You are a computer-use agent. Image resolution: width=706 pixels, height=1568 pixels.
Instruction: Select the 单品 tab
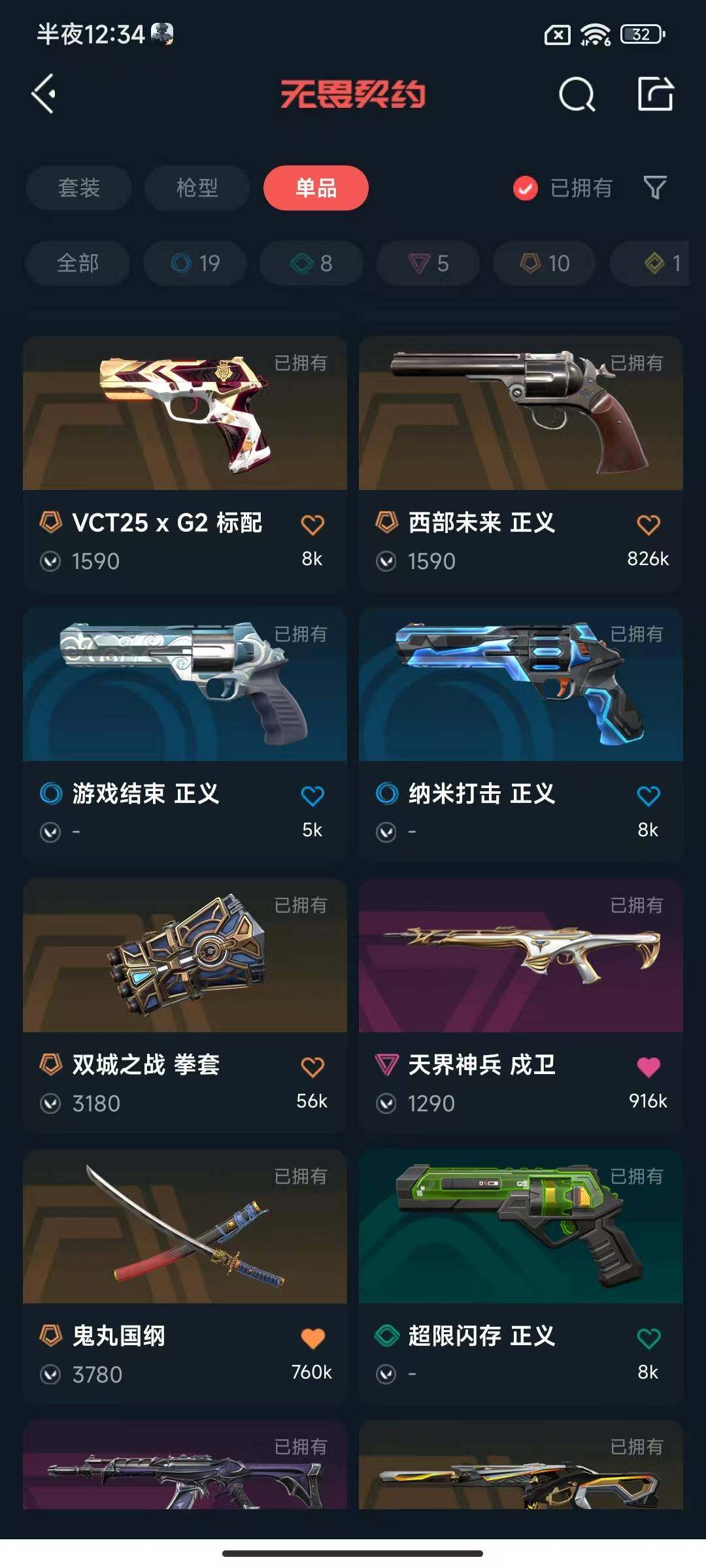[x=316, y=188]
